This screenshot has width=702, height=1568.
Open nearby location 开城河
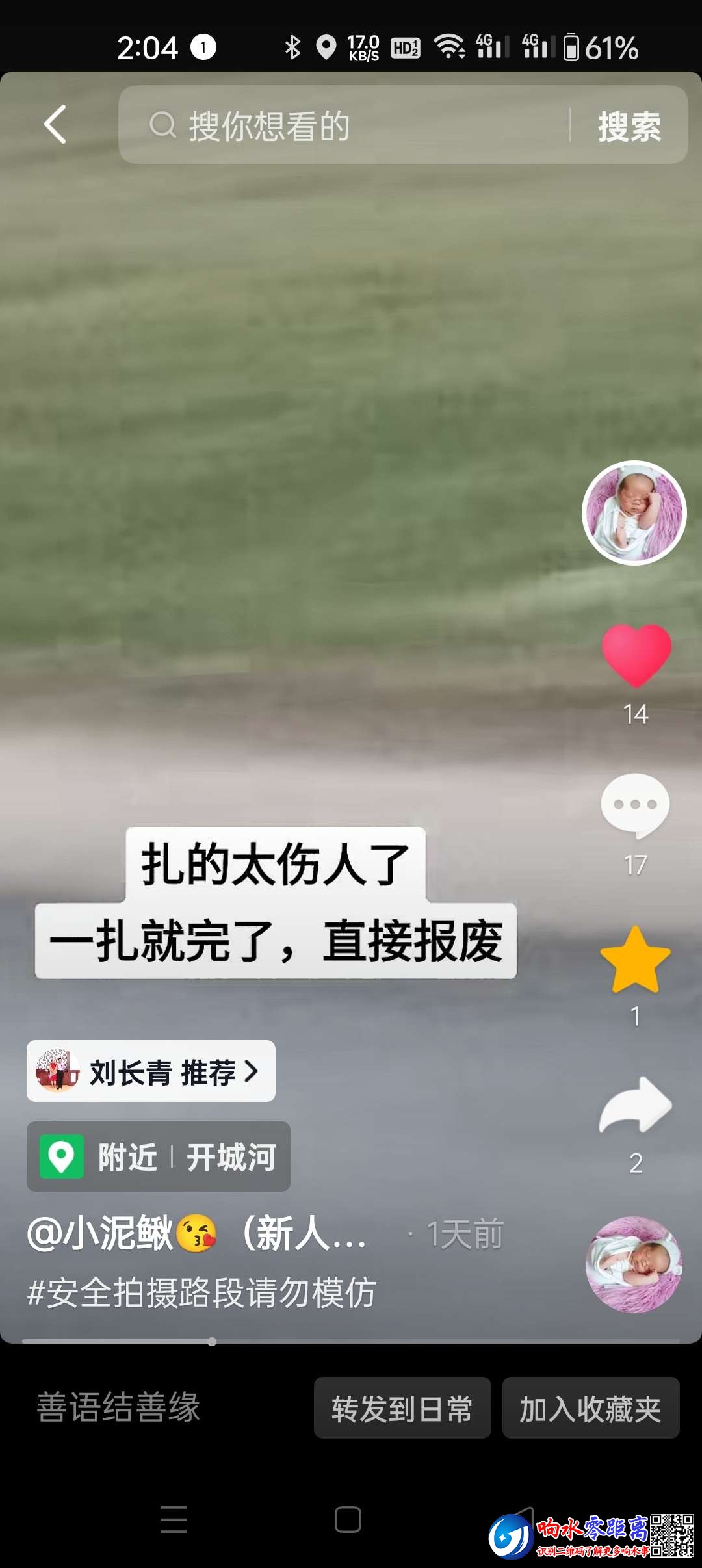[x=159, y=1156]
